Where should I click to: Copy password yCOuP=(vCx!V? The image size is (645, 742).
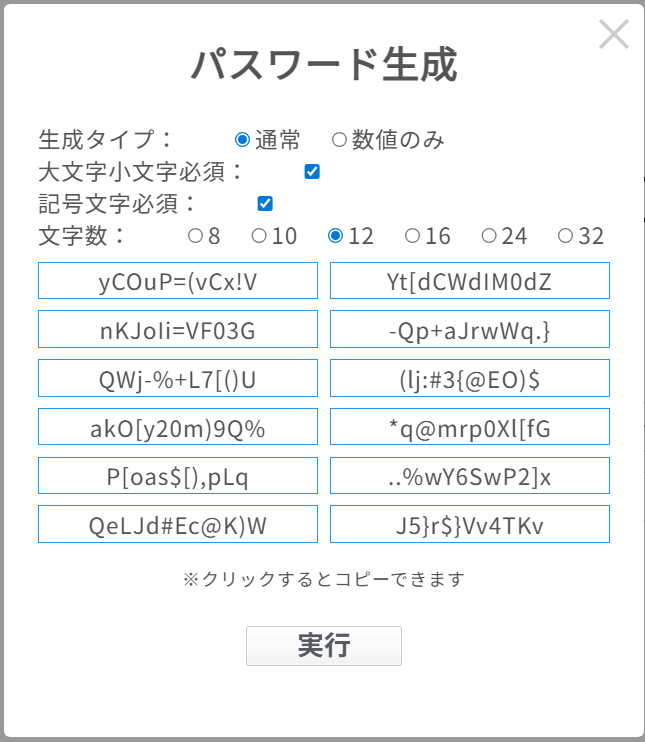pos(178,281)
